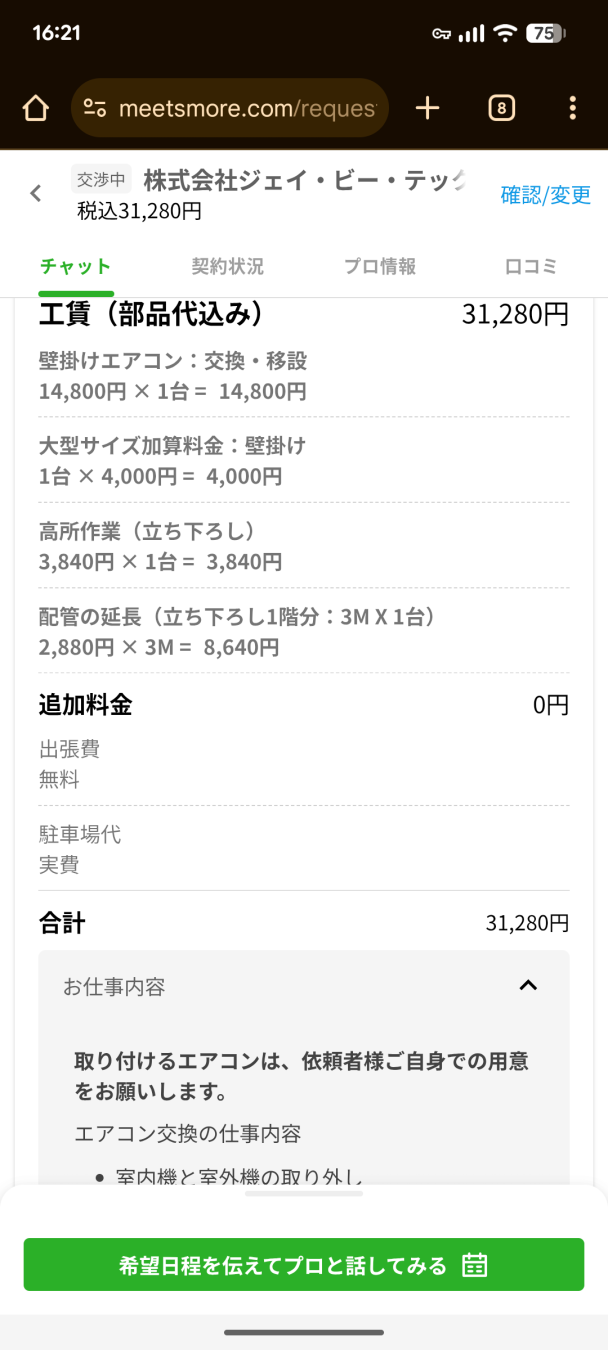View the 口コミ tab
608x1350 pixels.
tap(531, 266)
